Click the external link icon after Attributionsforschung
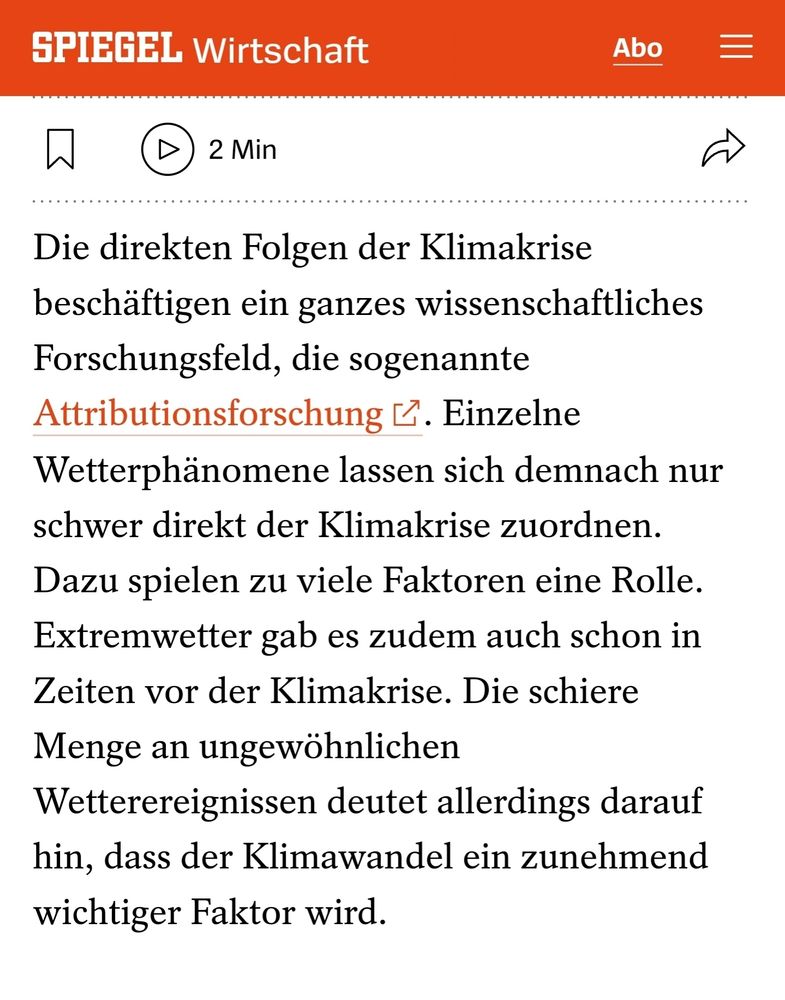The image size is (785, 1000). click(x=404, y=411)
